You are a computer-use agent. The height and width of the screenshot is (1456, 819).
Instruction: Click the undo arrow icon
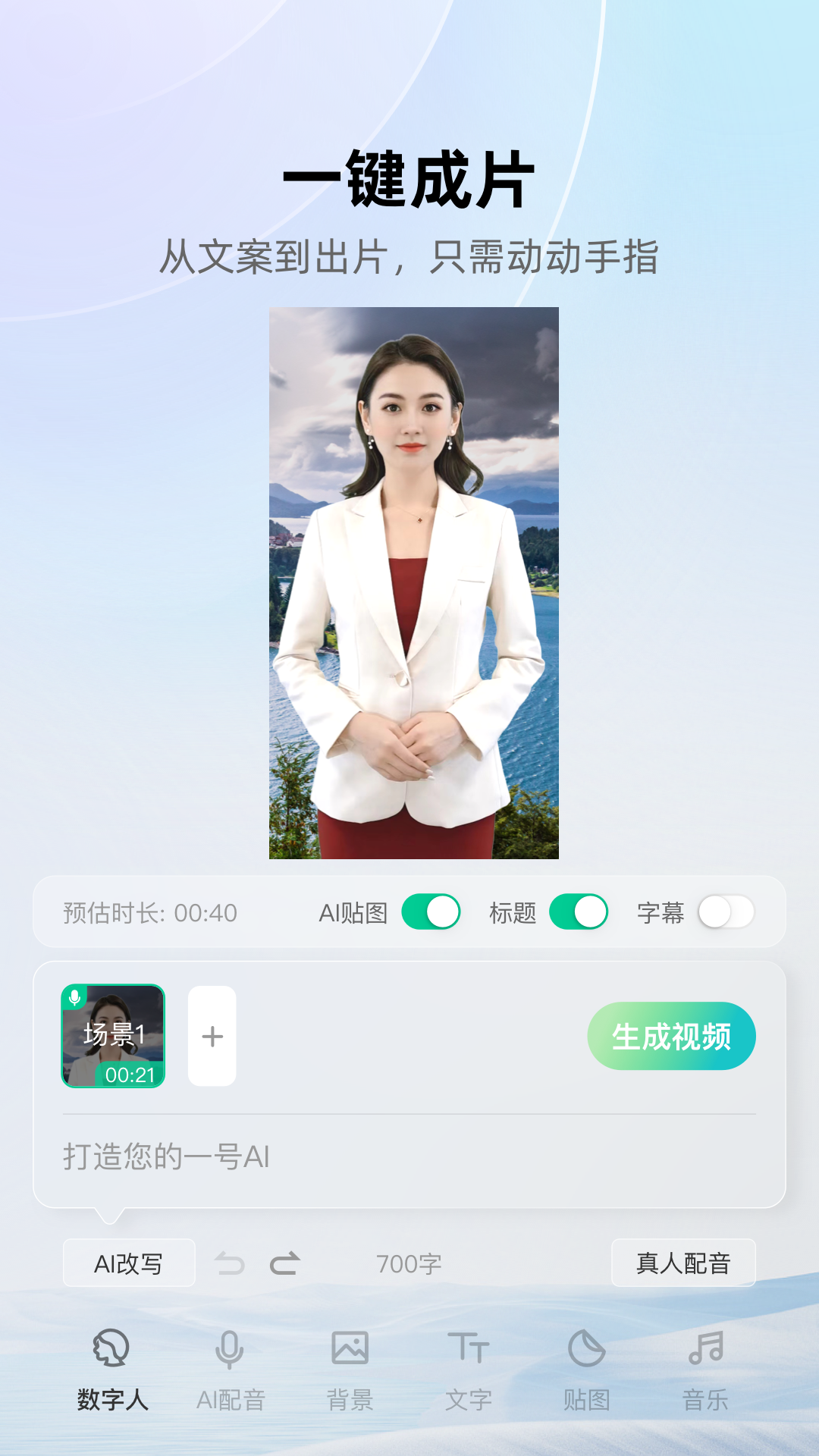coord(231,1262)
